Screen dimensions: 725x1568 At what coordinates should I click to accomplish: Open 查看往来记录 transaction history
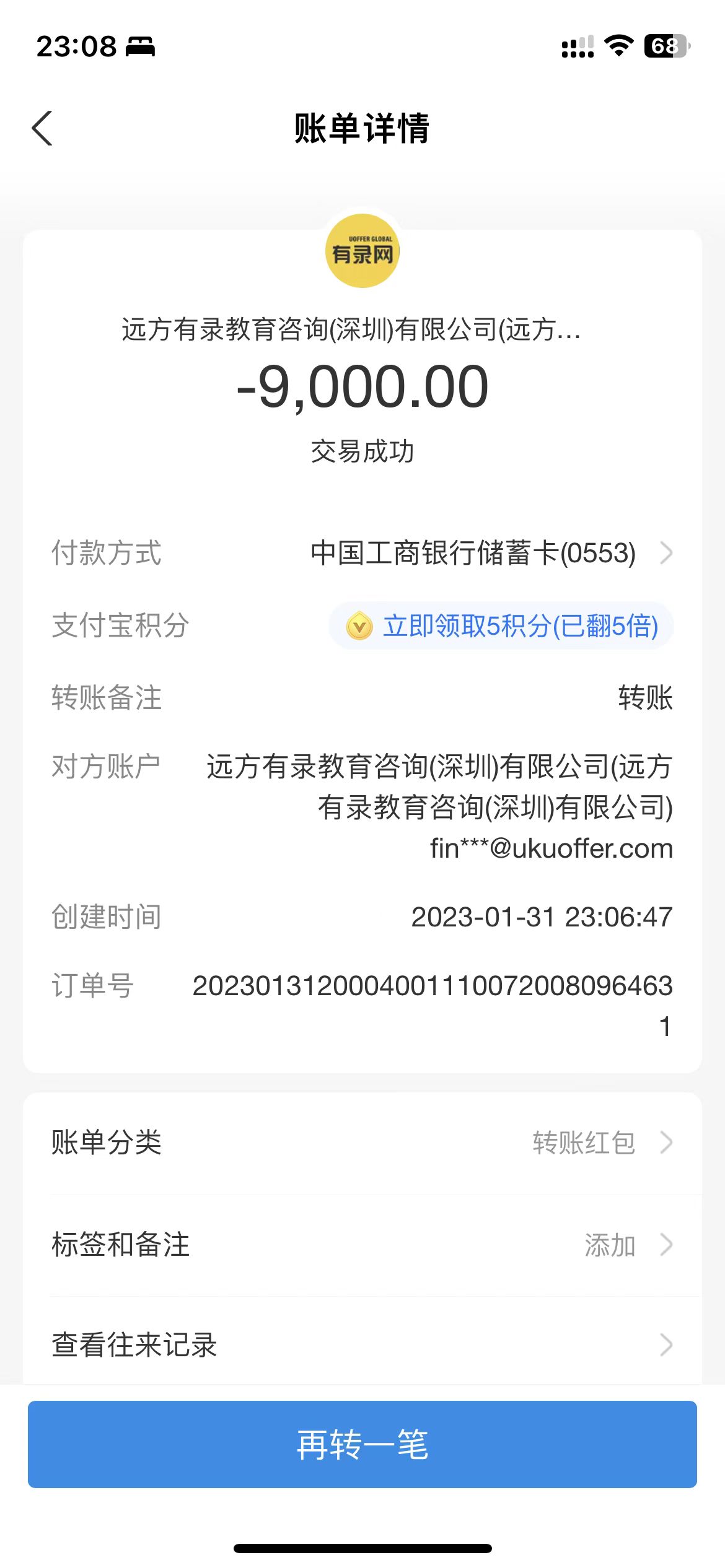362,1344
